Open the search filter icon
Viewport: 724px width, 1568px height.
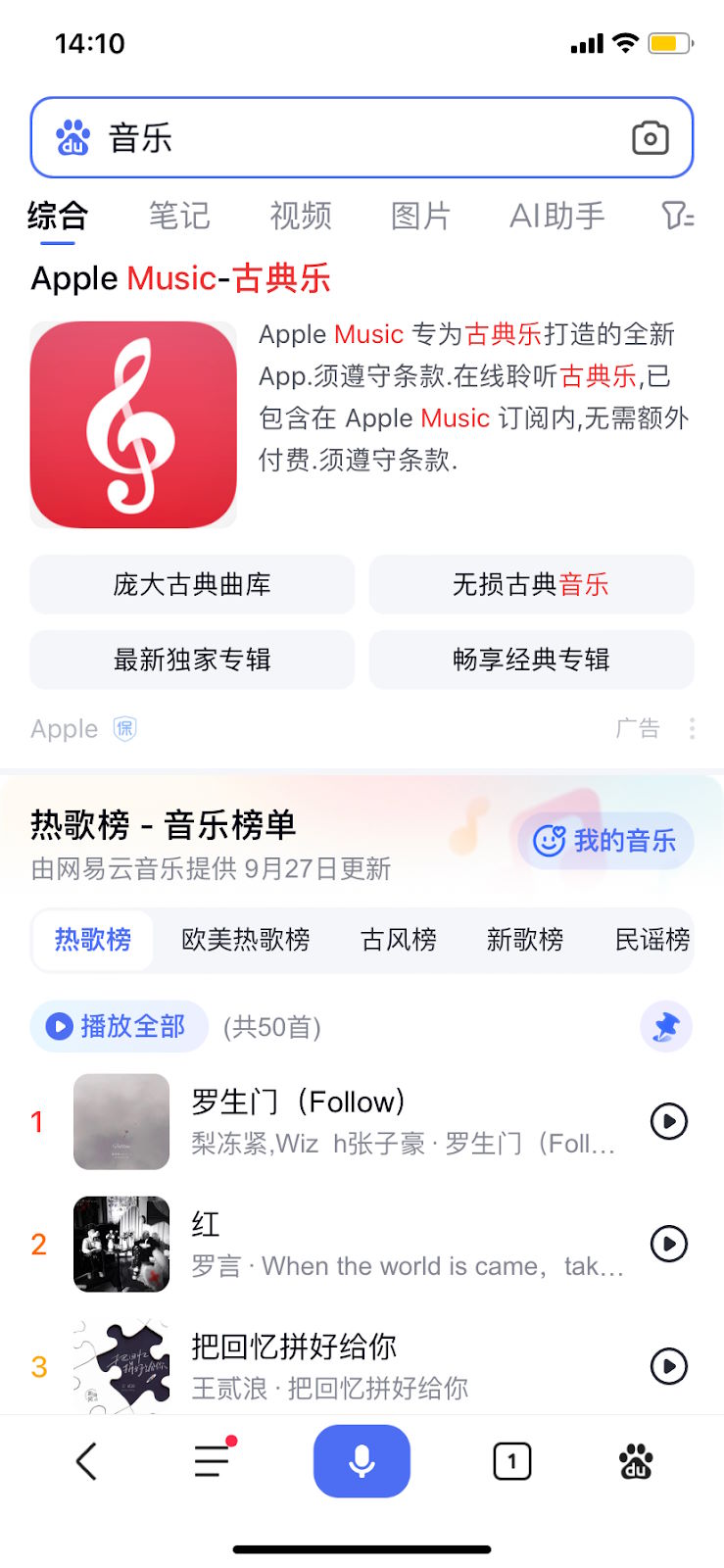click(x=678, y=216)
